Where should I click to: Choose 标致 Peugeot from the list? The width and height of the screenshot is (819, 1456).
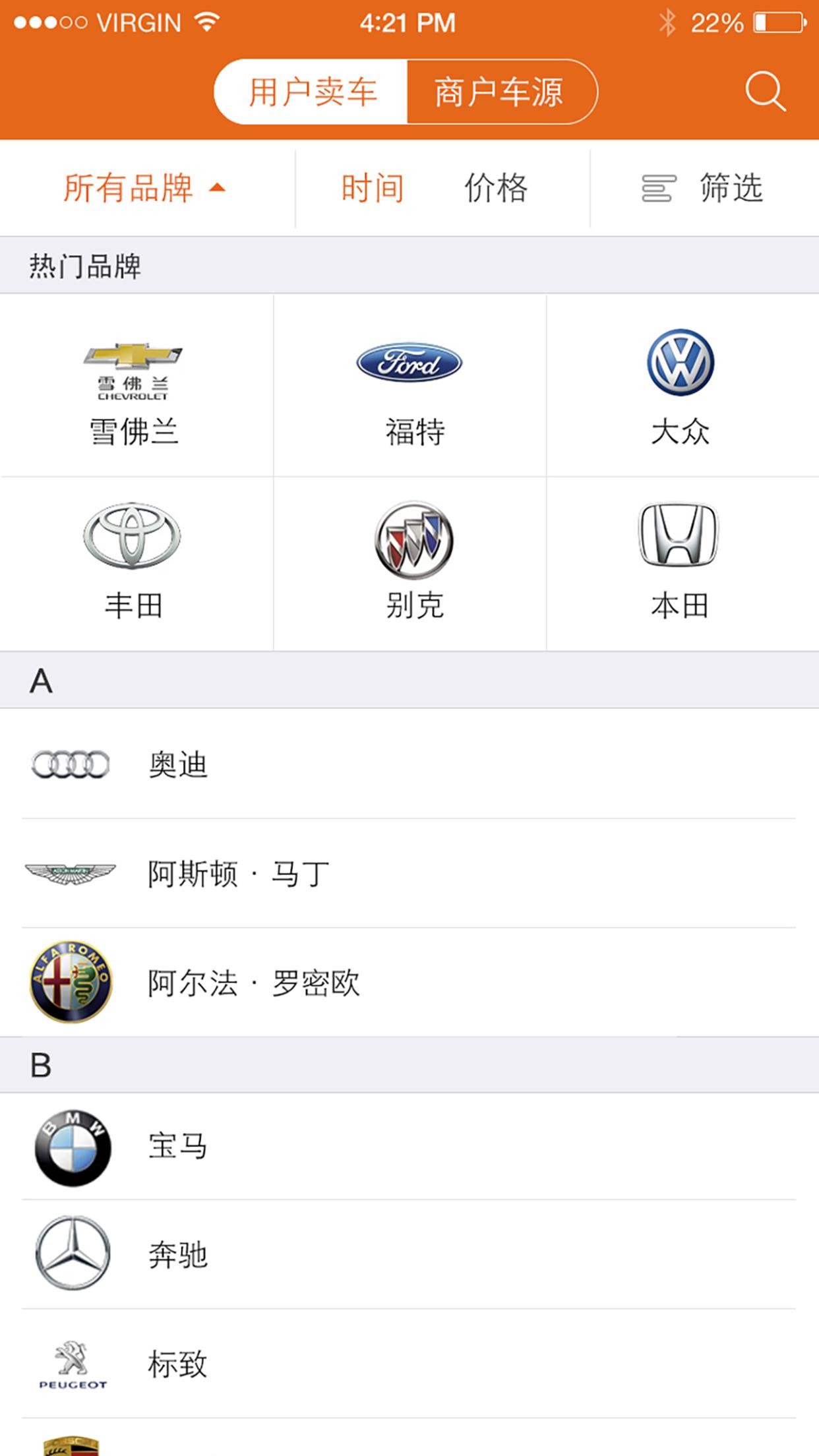click(x=409, y=1364)
